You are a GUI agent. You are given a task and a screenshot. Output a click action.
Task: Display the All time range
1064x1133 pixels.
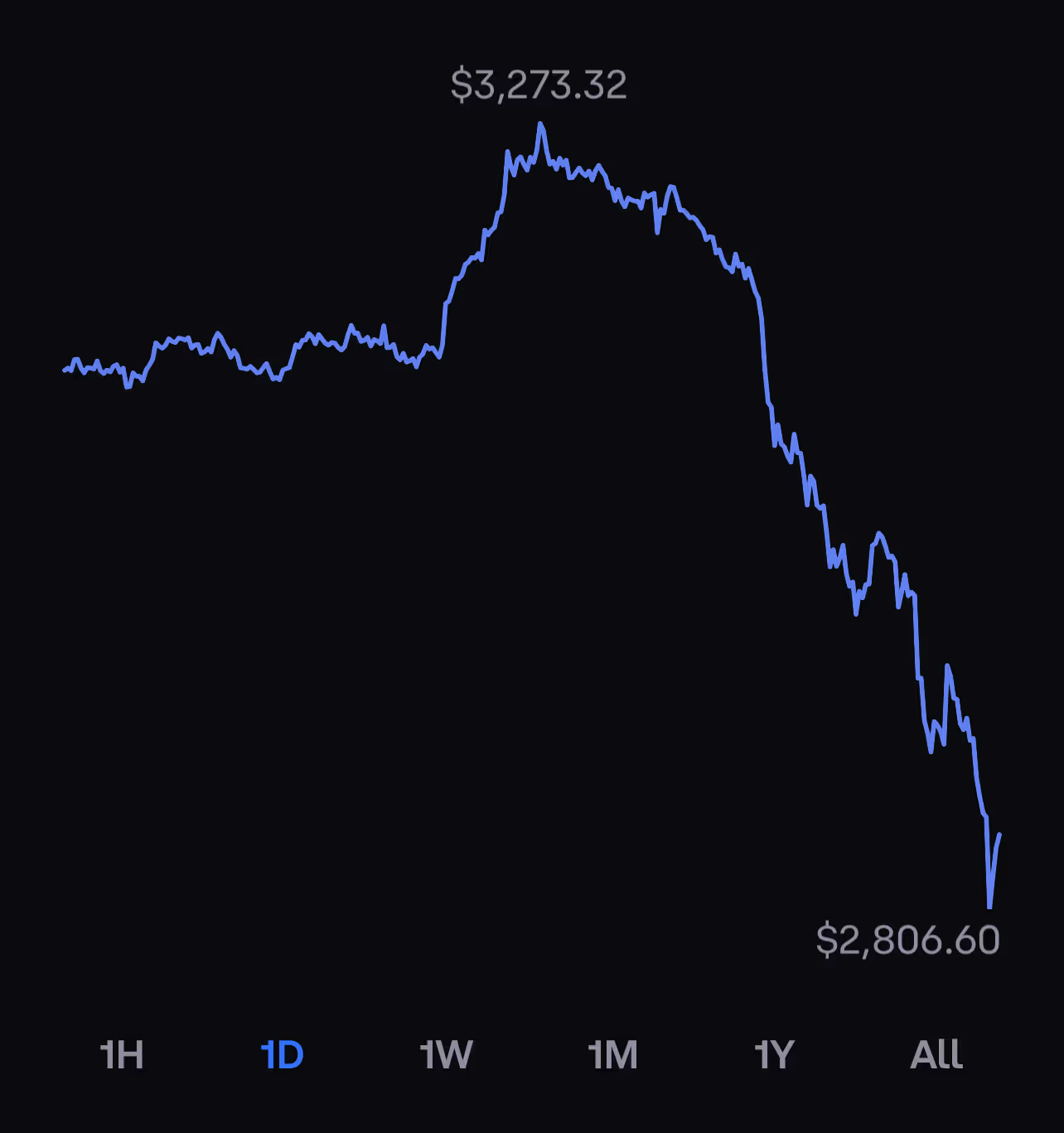[x=936, y=1055]
